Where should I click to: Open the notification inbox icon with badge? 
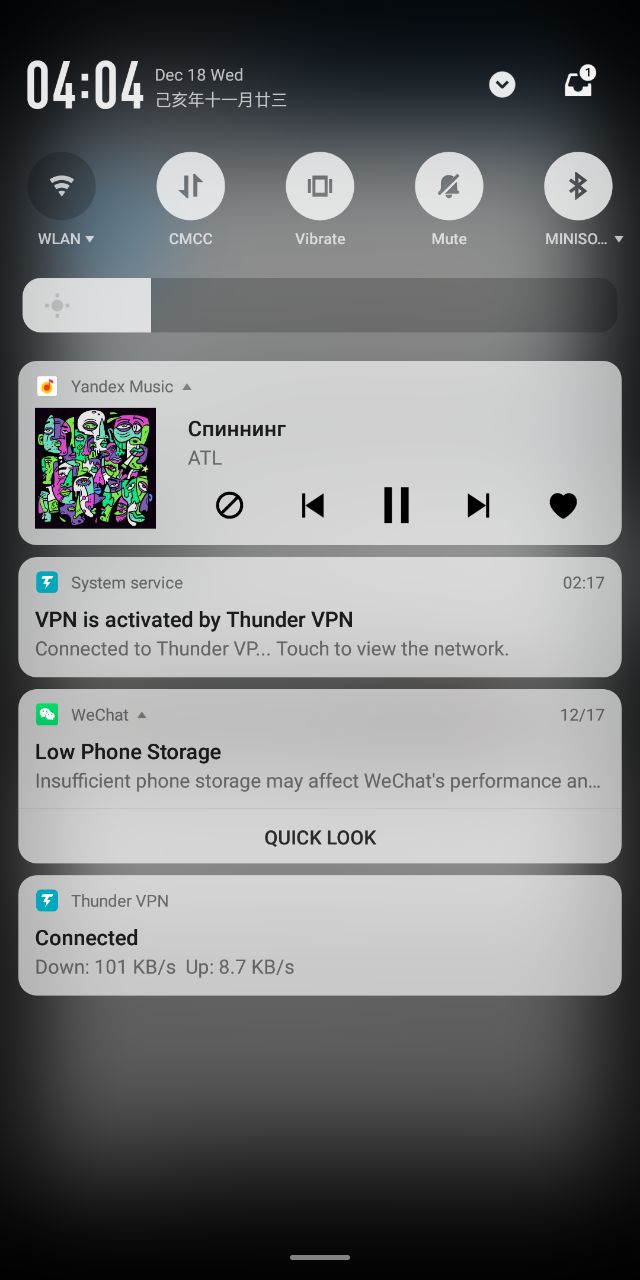pyautogui.click(x=579, y=83)
